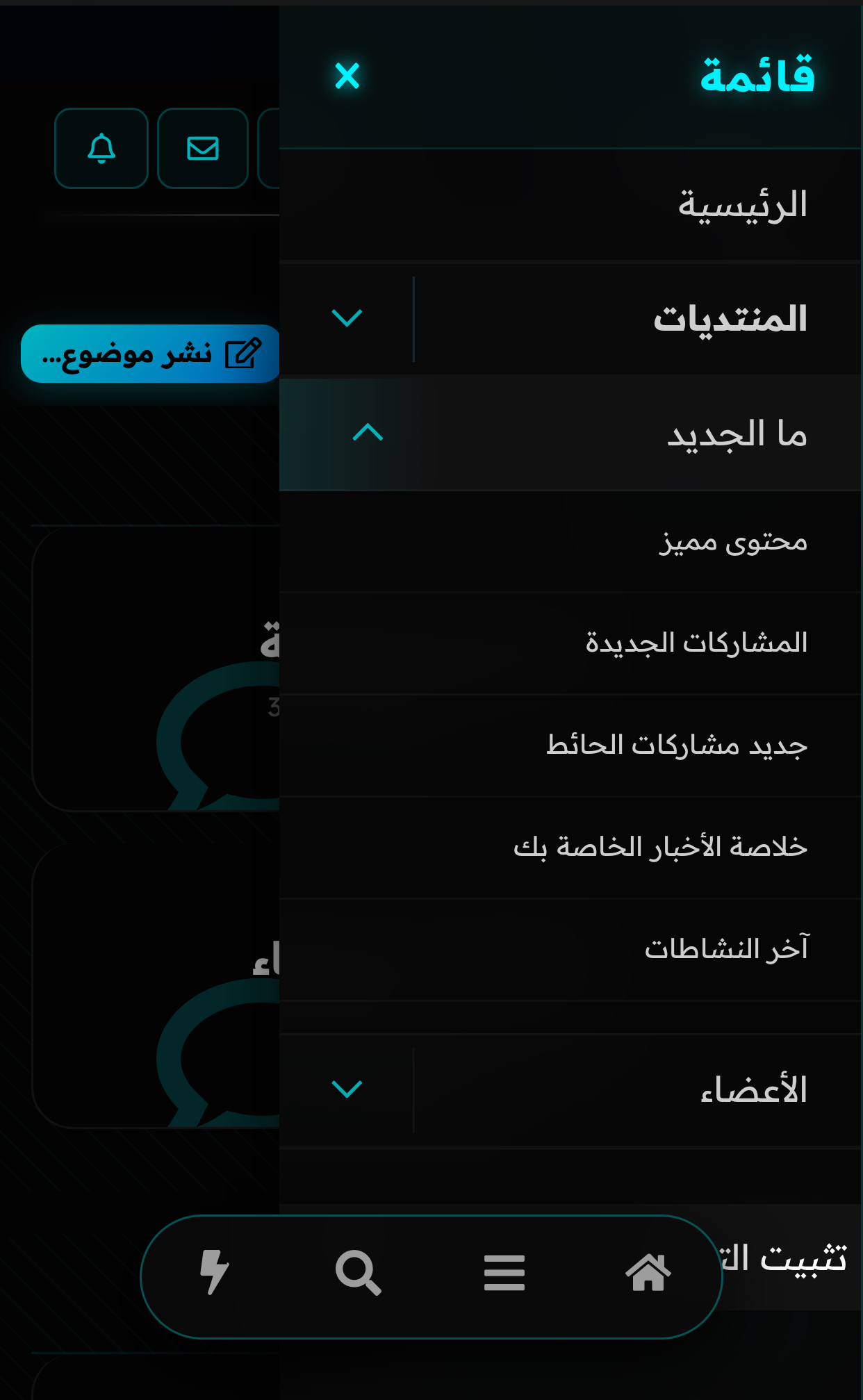Screen dimensions: 863x1400
Task: Open جديد مشاركات الحائط
Action: [x=677, y=745]
